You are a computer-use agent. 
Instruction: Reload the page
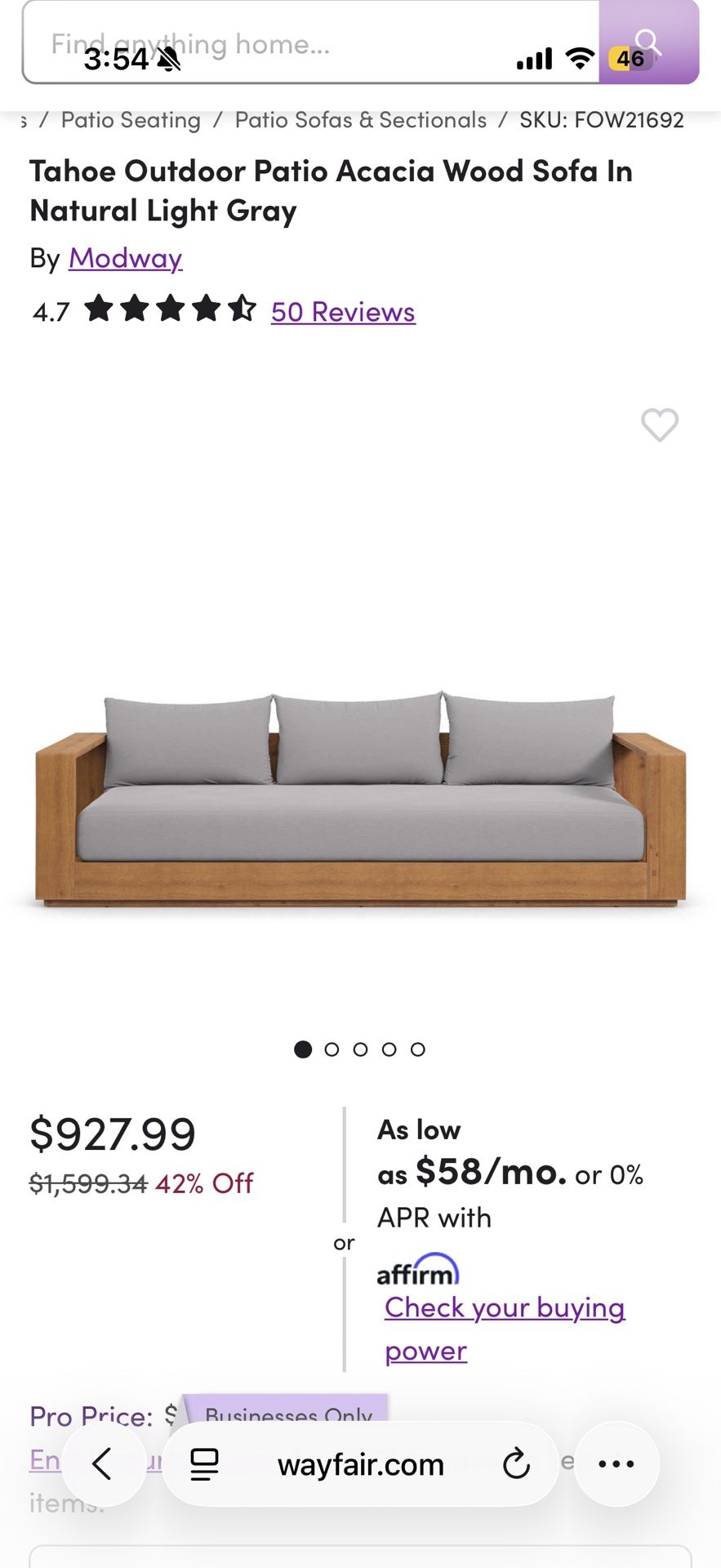516,1464
